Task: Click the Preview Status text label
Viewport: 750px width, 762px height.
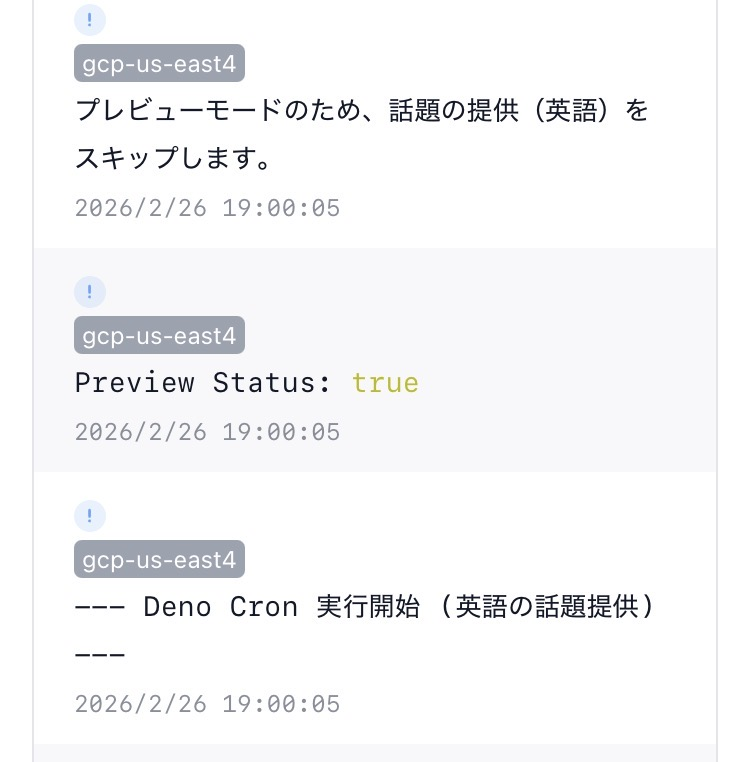Action: pyautogui.click(x=200, y=382)
